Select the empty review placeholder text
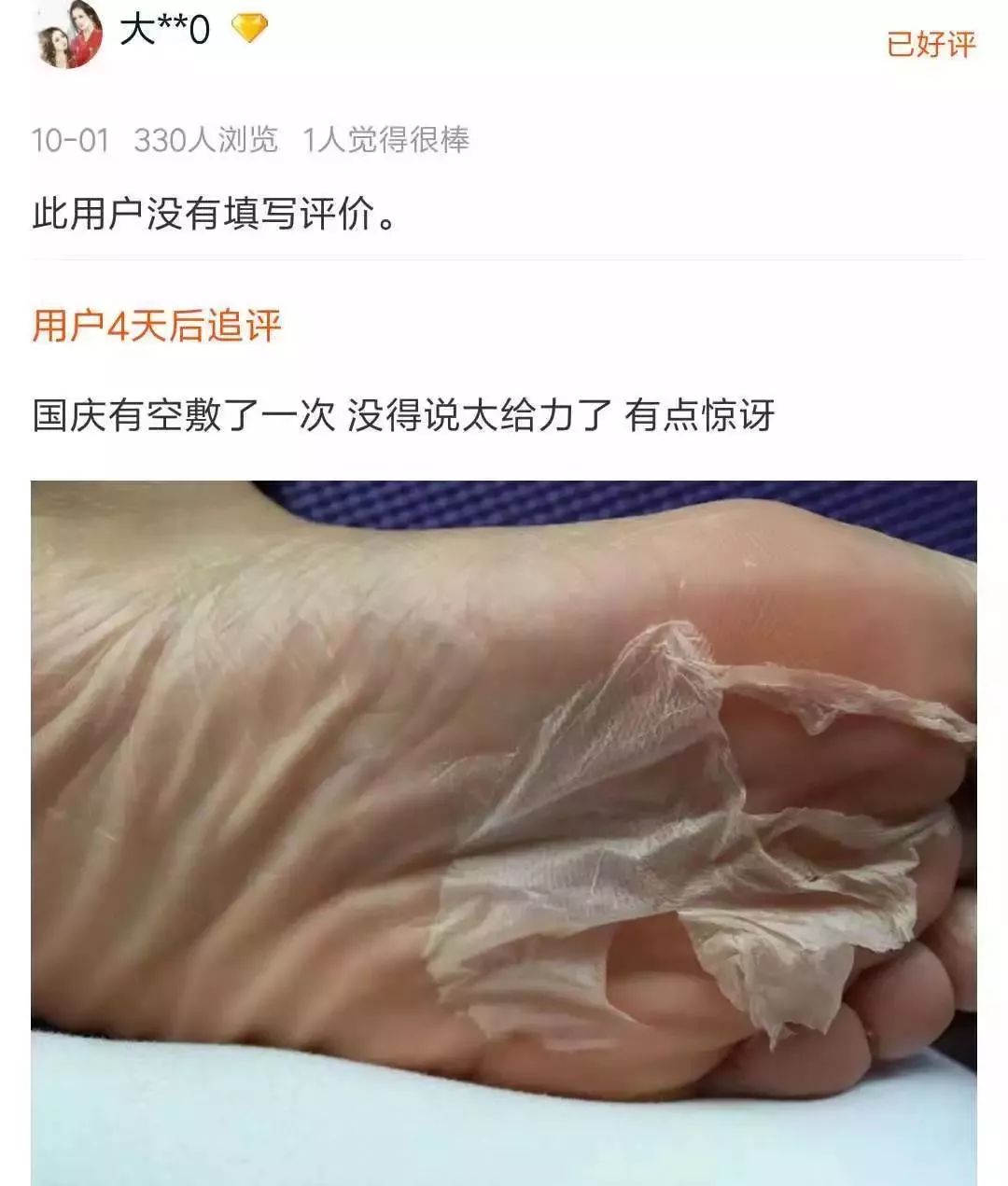Screen dimensions: 1008x1186 215,211
